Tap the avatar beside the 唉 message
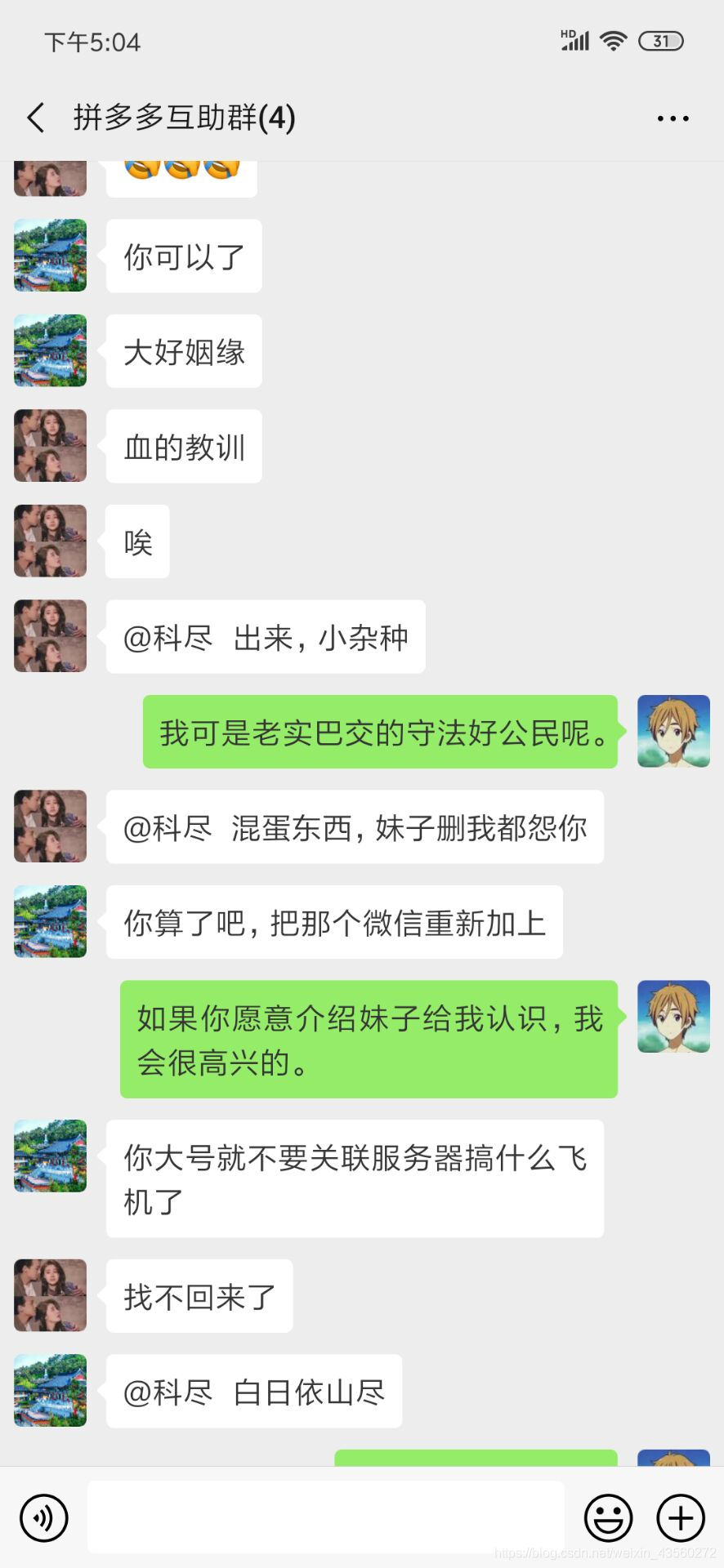Screen dimensions: 724x1568 (x=51, y=541)
